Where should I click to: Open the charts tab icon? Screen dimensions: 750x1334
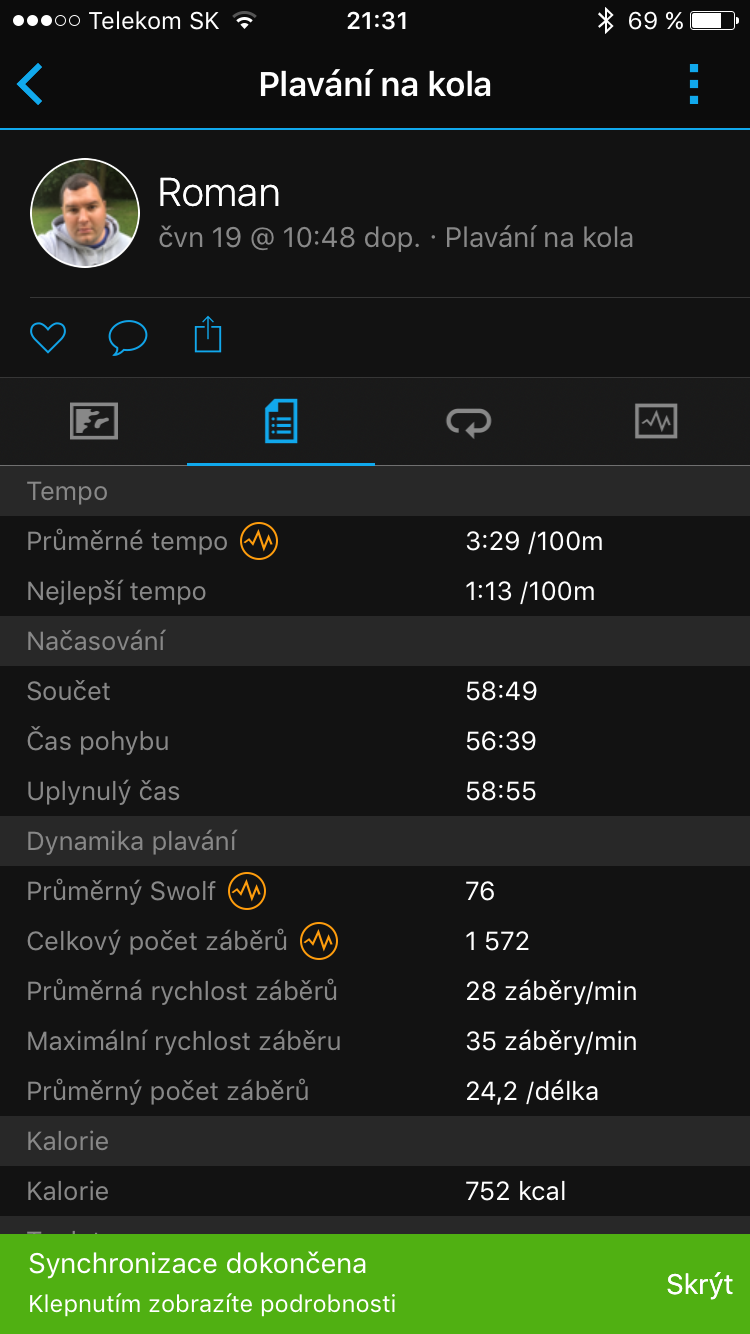point(656,421)
